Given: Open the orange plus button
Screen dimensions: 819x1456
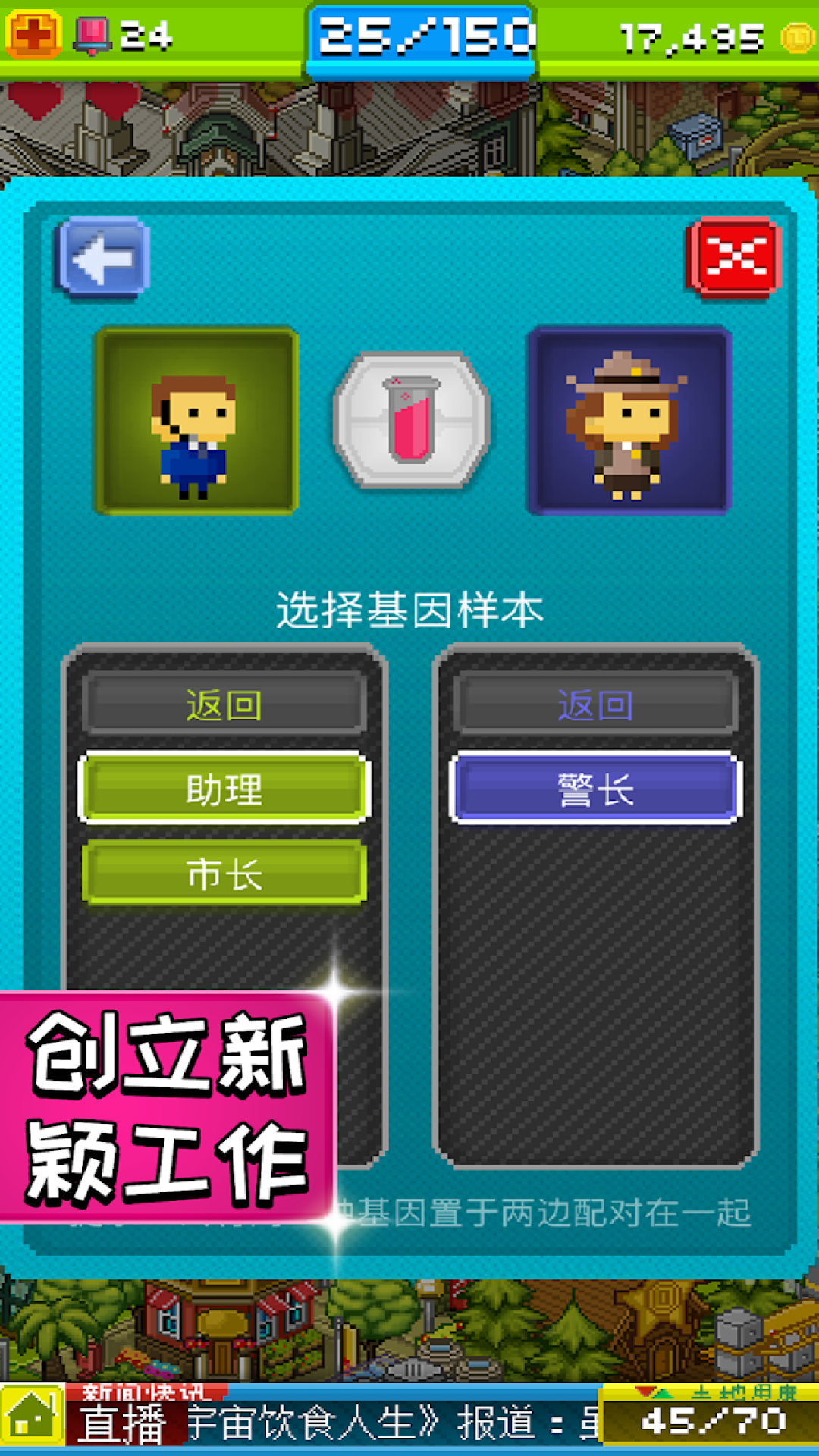Looking at the screenshot, I should [33, 35].
